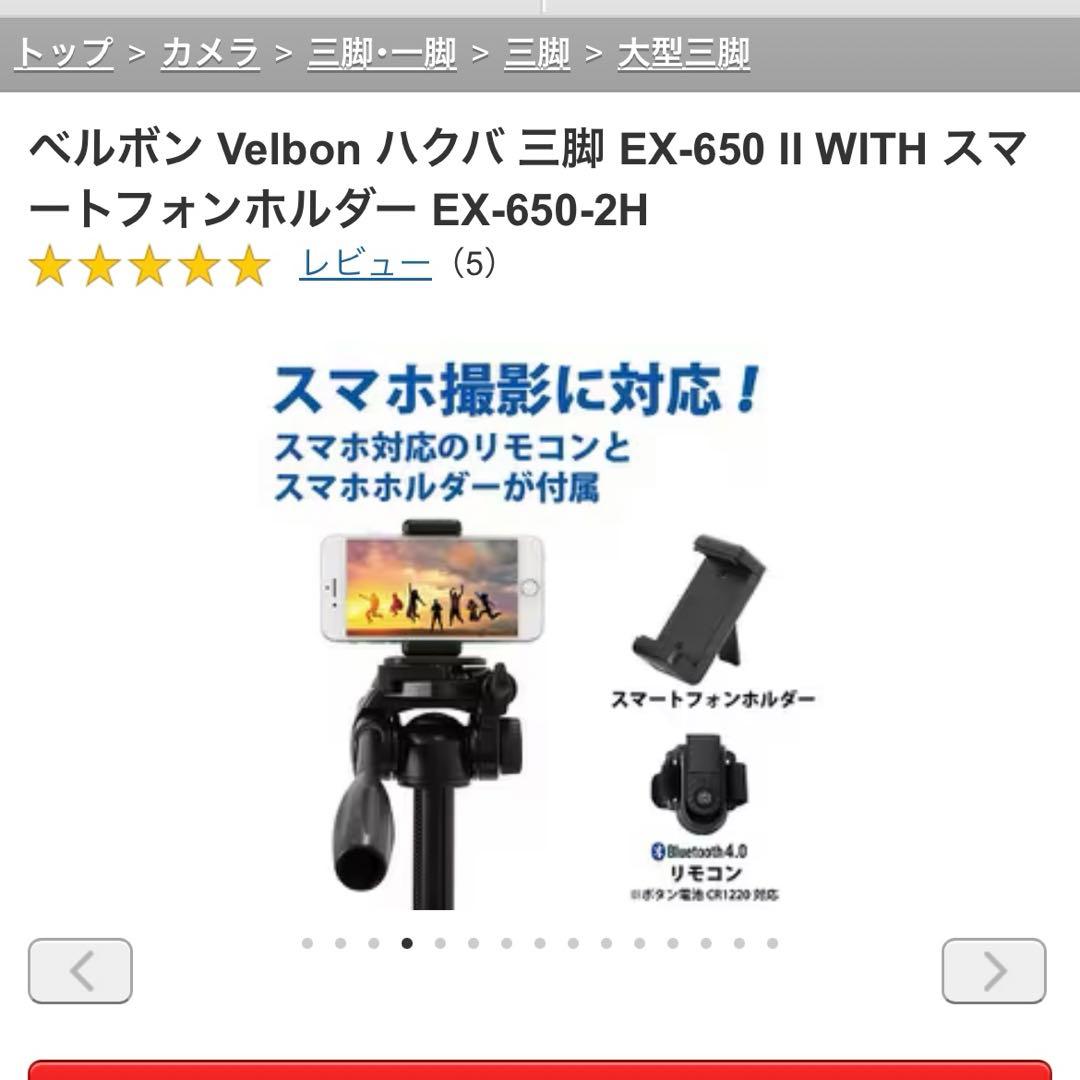Jump to the first image indicator dot
This screenshot has width=1080, height=1080.
[307, 943]
